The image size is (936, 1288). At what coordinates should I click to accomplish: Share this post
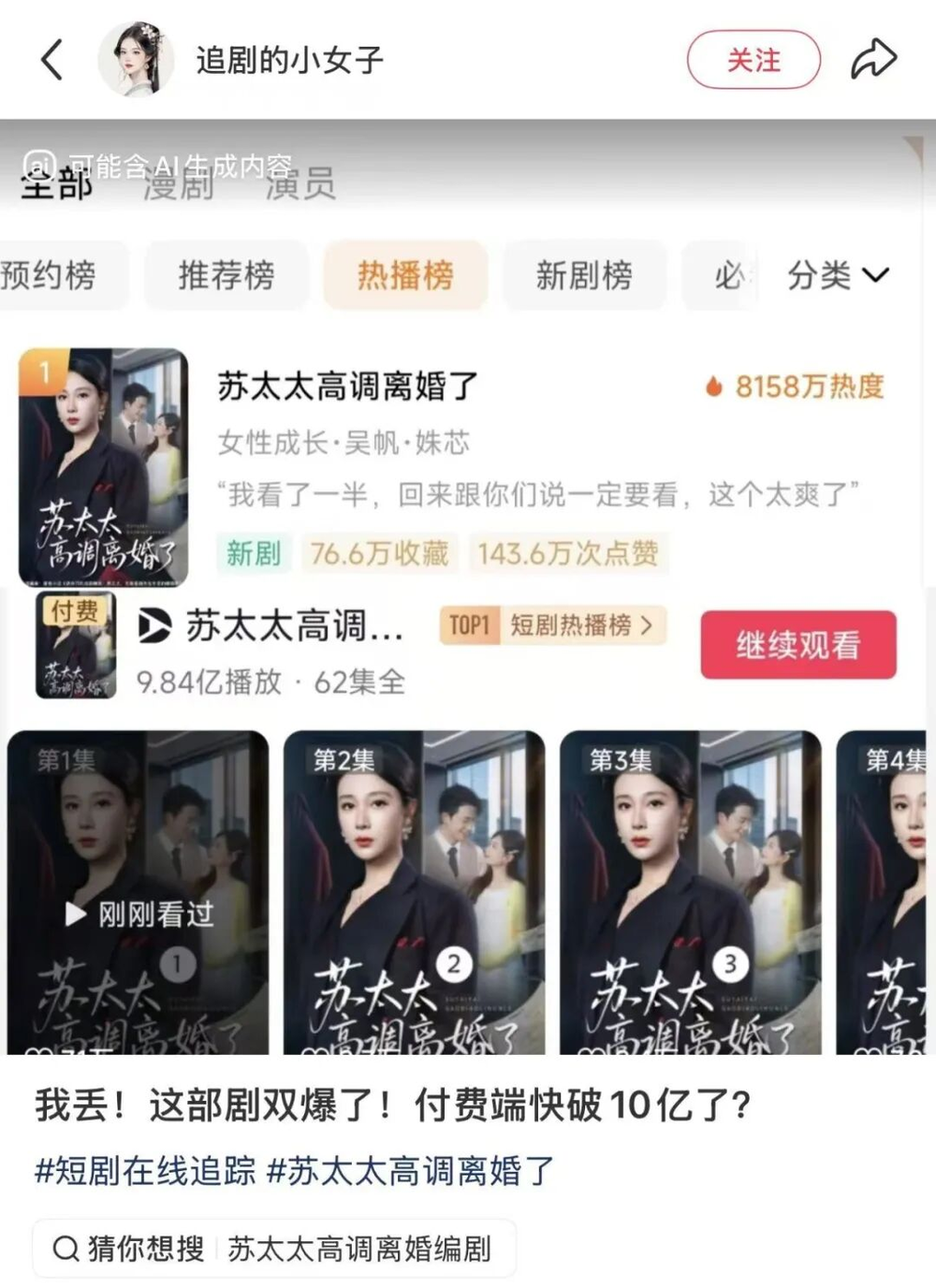pos(873,60)
